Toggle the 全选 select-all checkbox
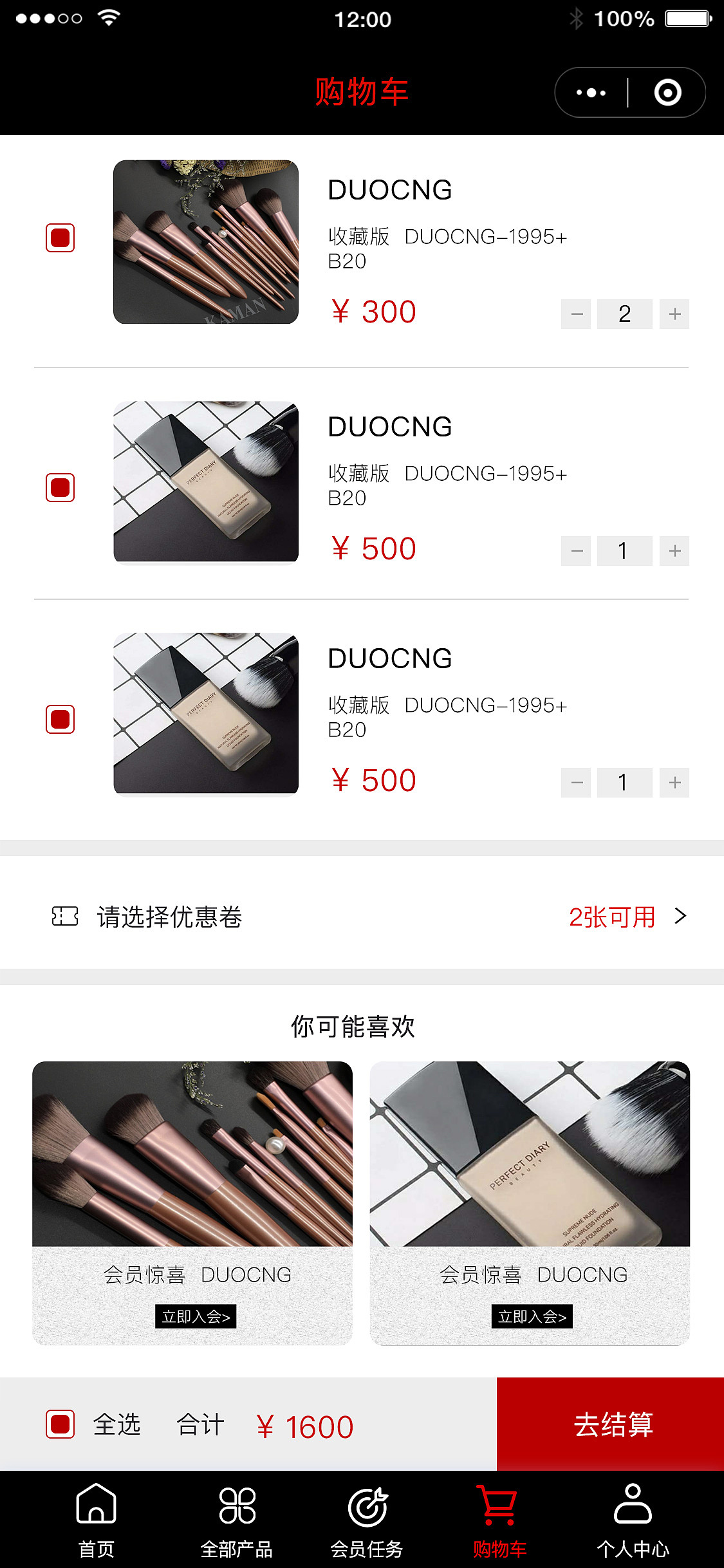The image size is (724, 1568). click(x=60, y=1424)
